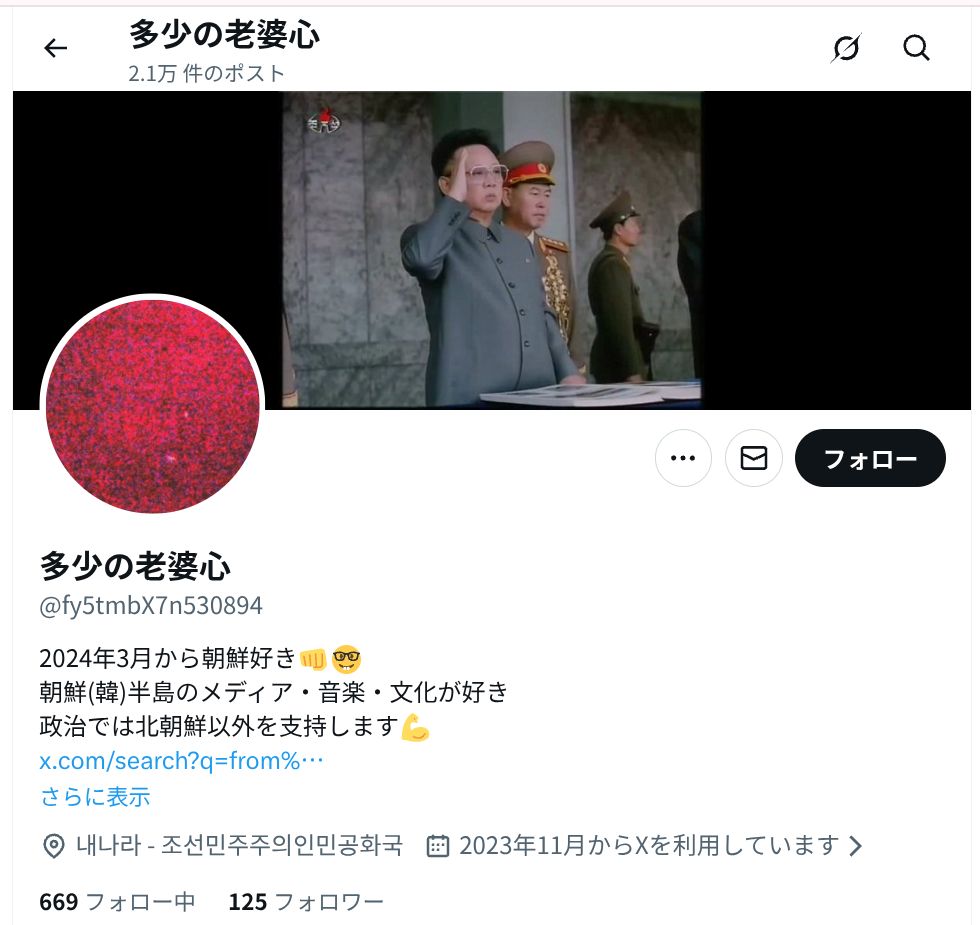Open join date details 2023年11月からXを利用
This screenshot has height=925, width=980.
click(x=647, y=846)
